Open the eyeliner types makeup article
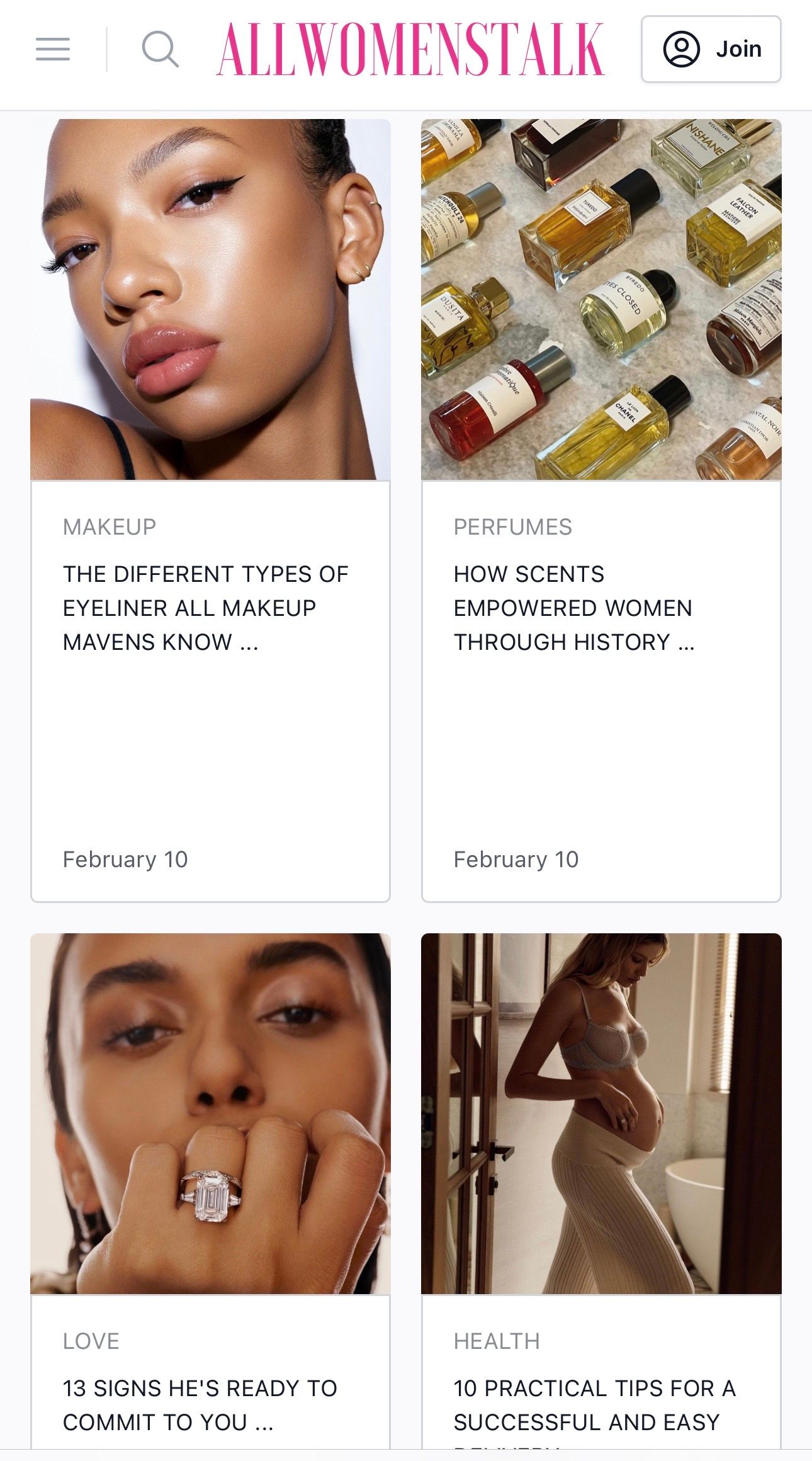 (205, 608)
